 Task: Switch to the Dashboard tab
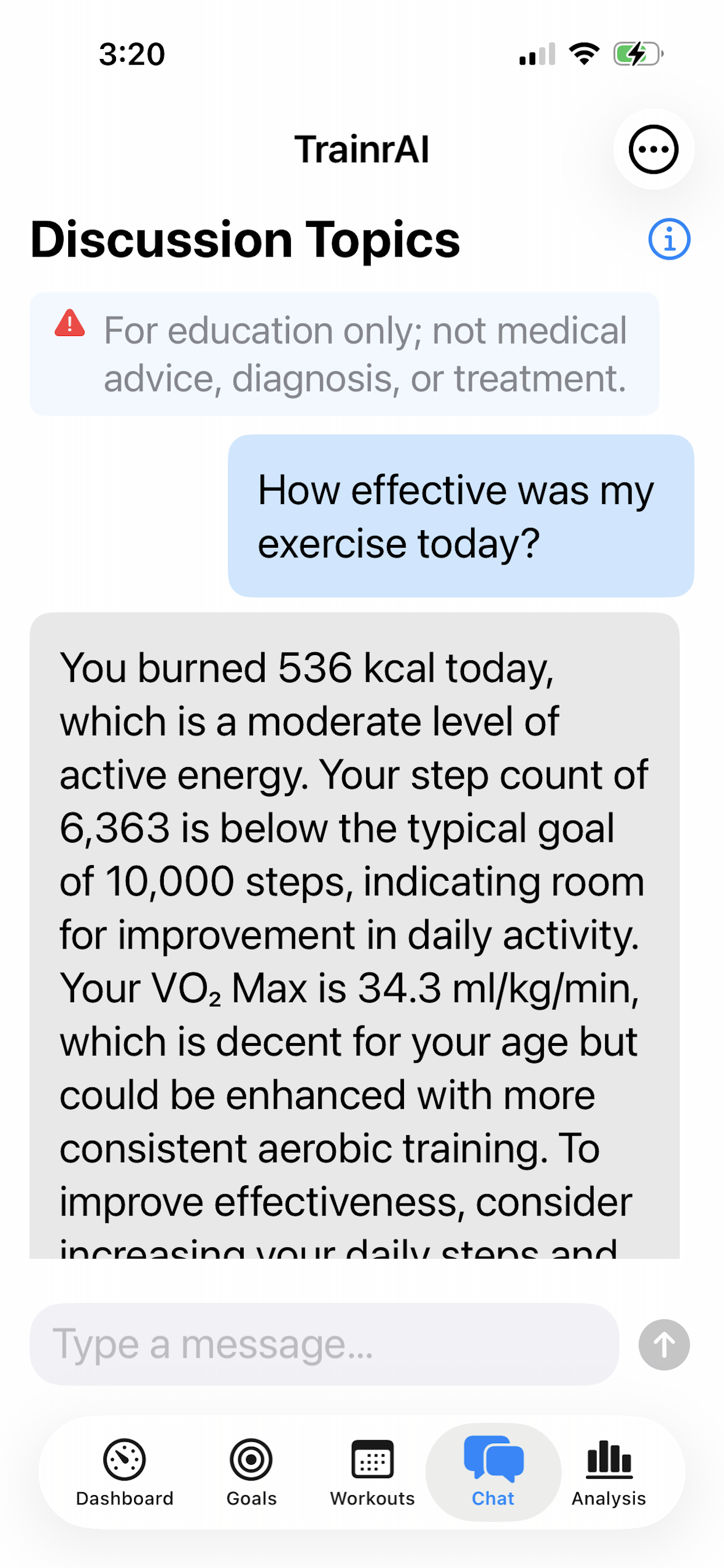[x=125, y=1472]
